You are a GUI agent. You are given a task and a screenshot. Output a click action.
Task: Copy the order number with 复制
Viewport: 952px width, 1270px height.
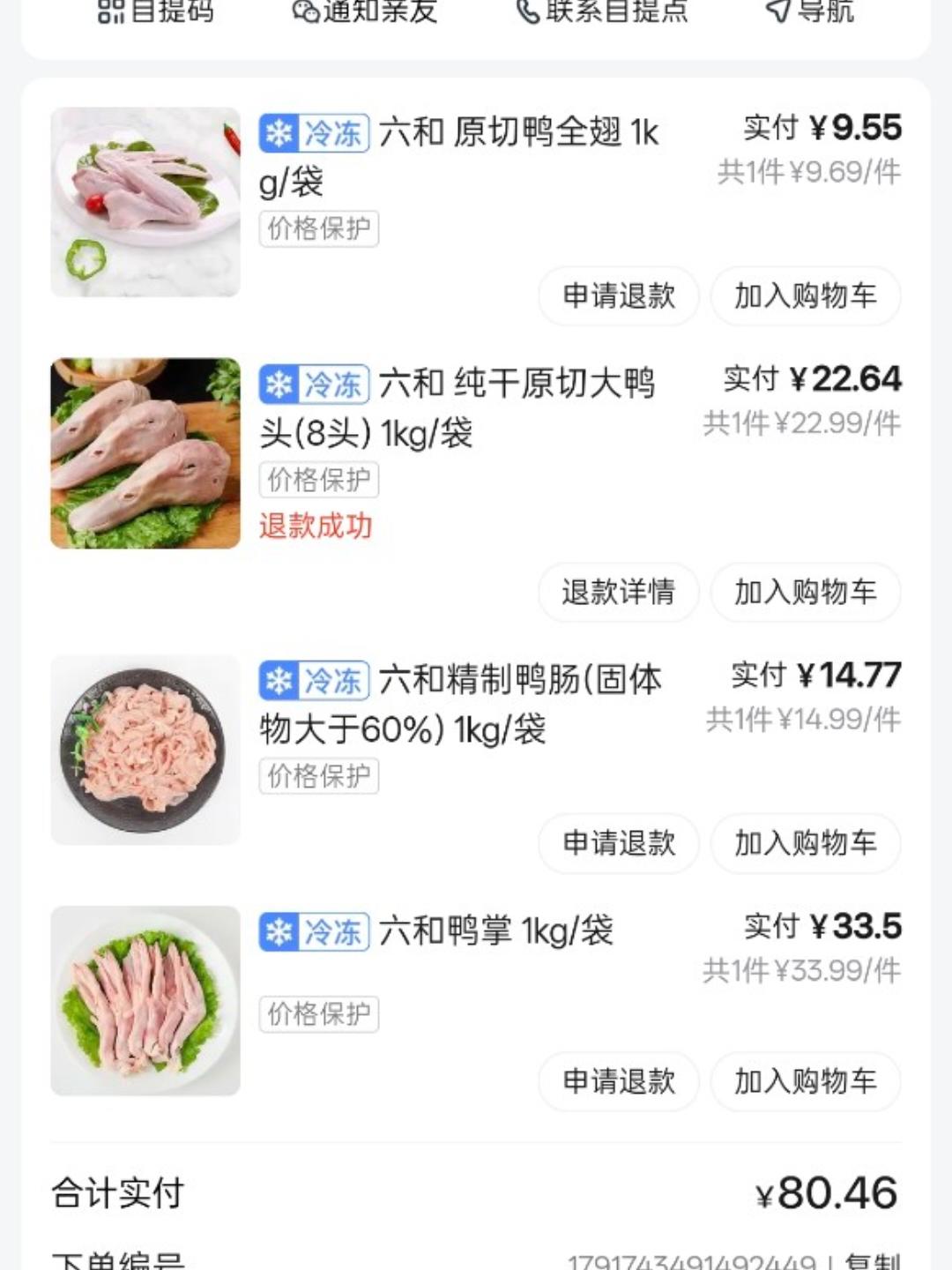point(873,1261)
